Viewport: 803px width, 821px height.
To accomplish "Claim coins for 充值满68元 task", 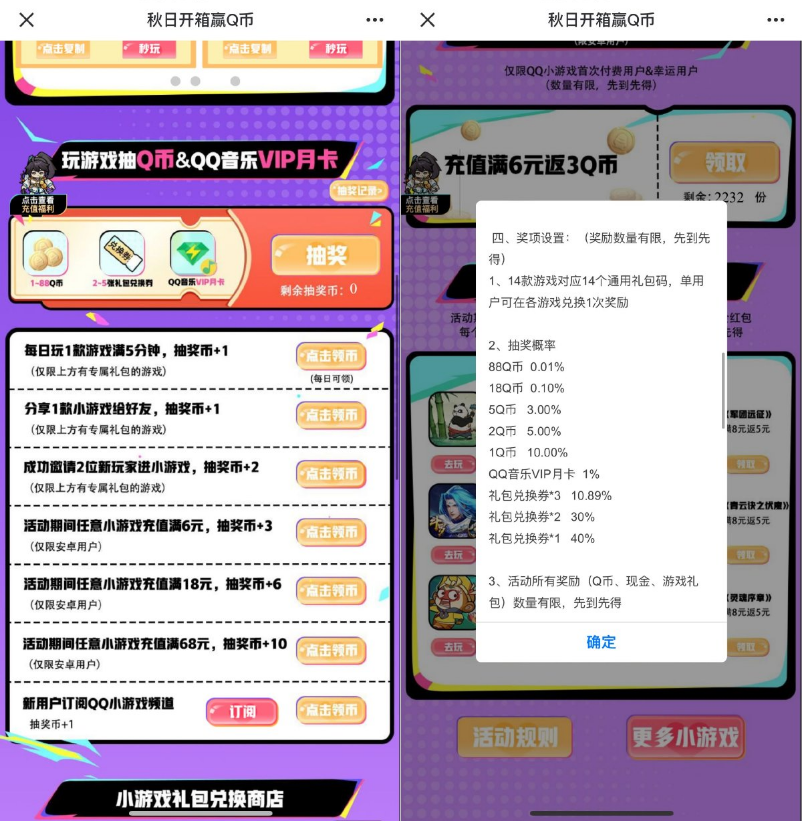I will (331, 651).
